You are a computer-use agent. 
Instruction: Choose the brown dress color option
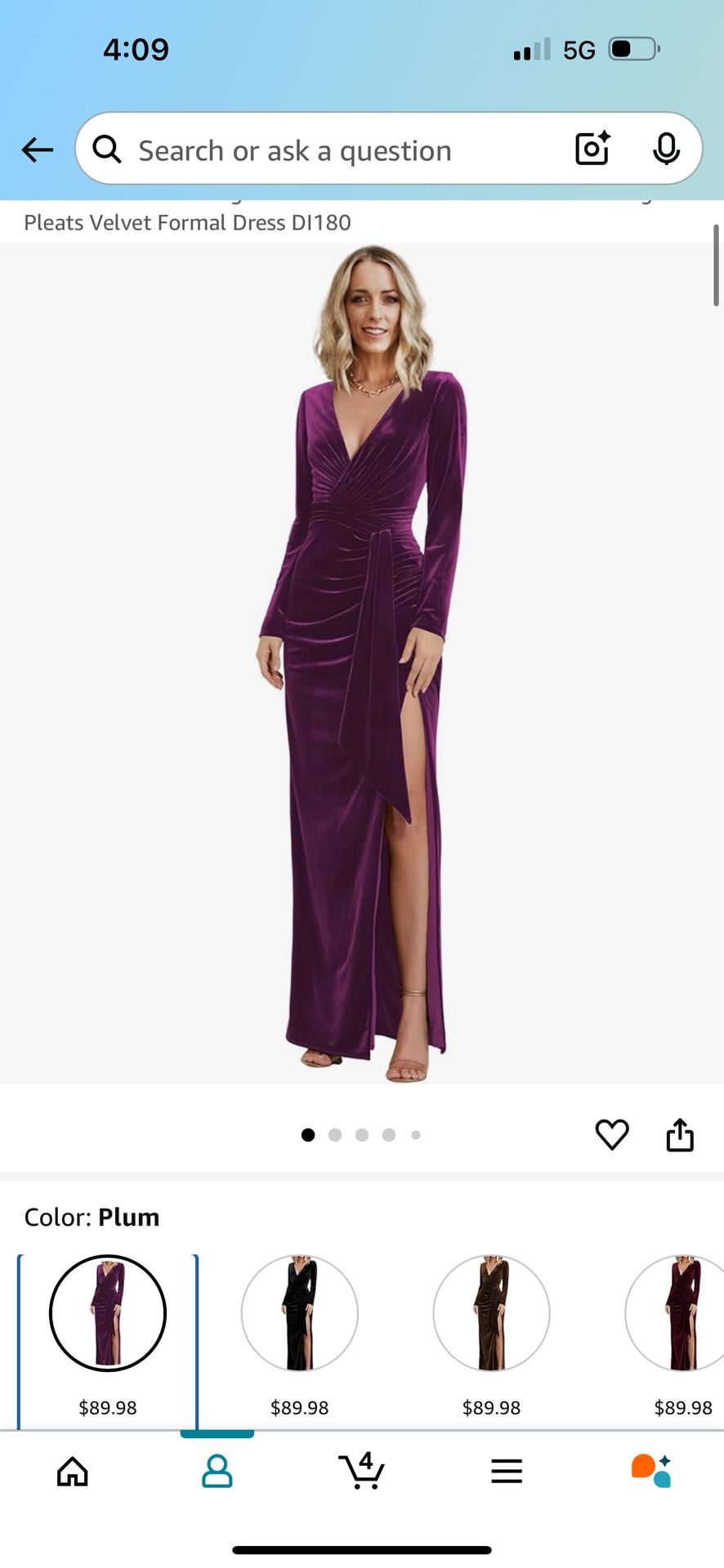(x=491, y=1313)
